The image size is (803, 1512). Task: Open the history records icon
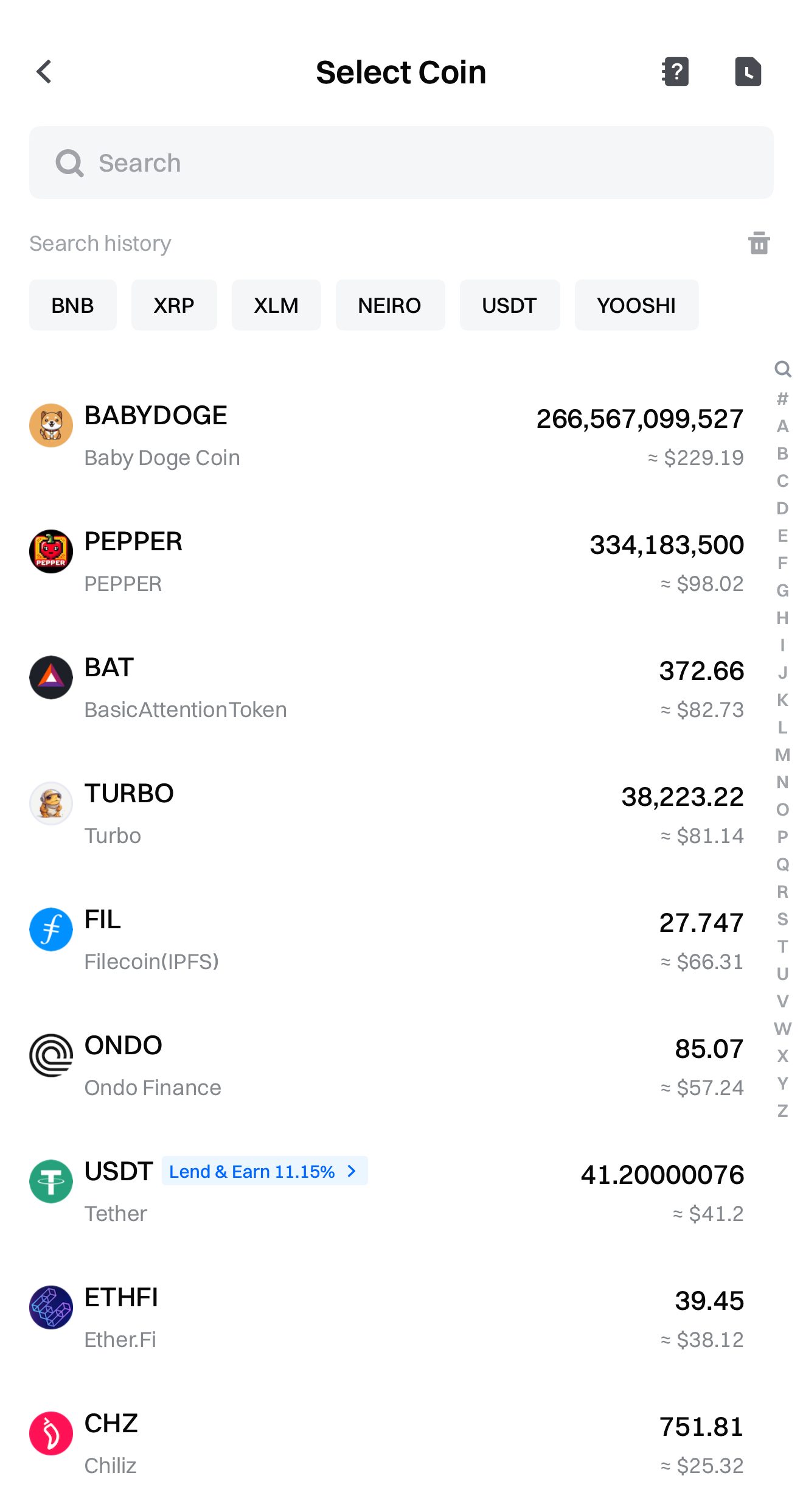click(748, 72)
